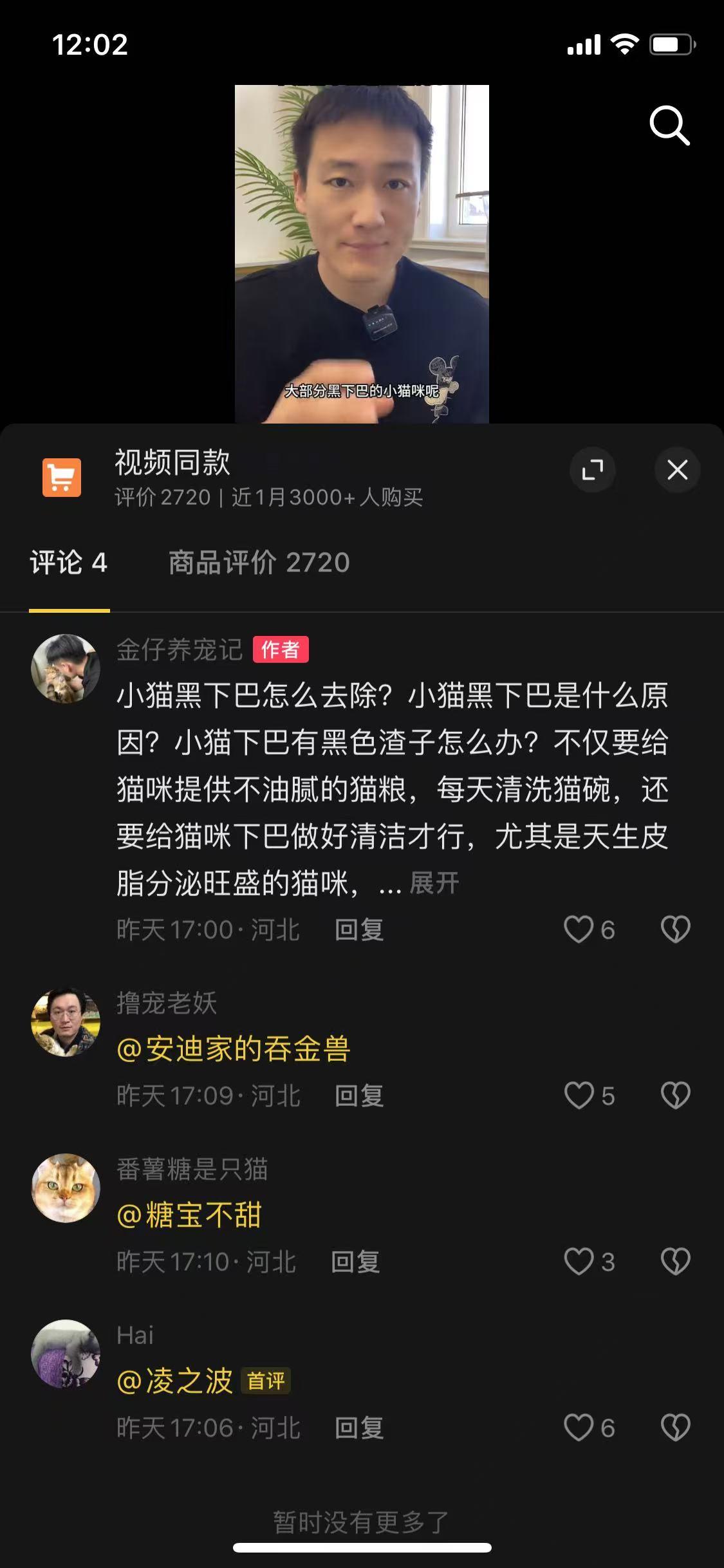Screen dimensions: 724x1568
Task: Open the @糖宝不甜 mention
Action: pyautogui.click(x=189, y=1215)
